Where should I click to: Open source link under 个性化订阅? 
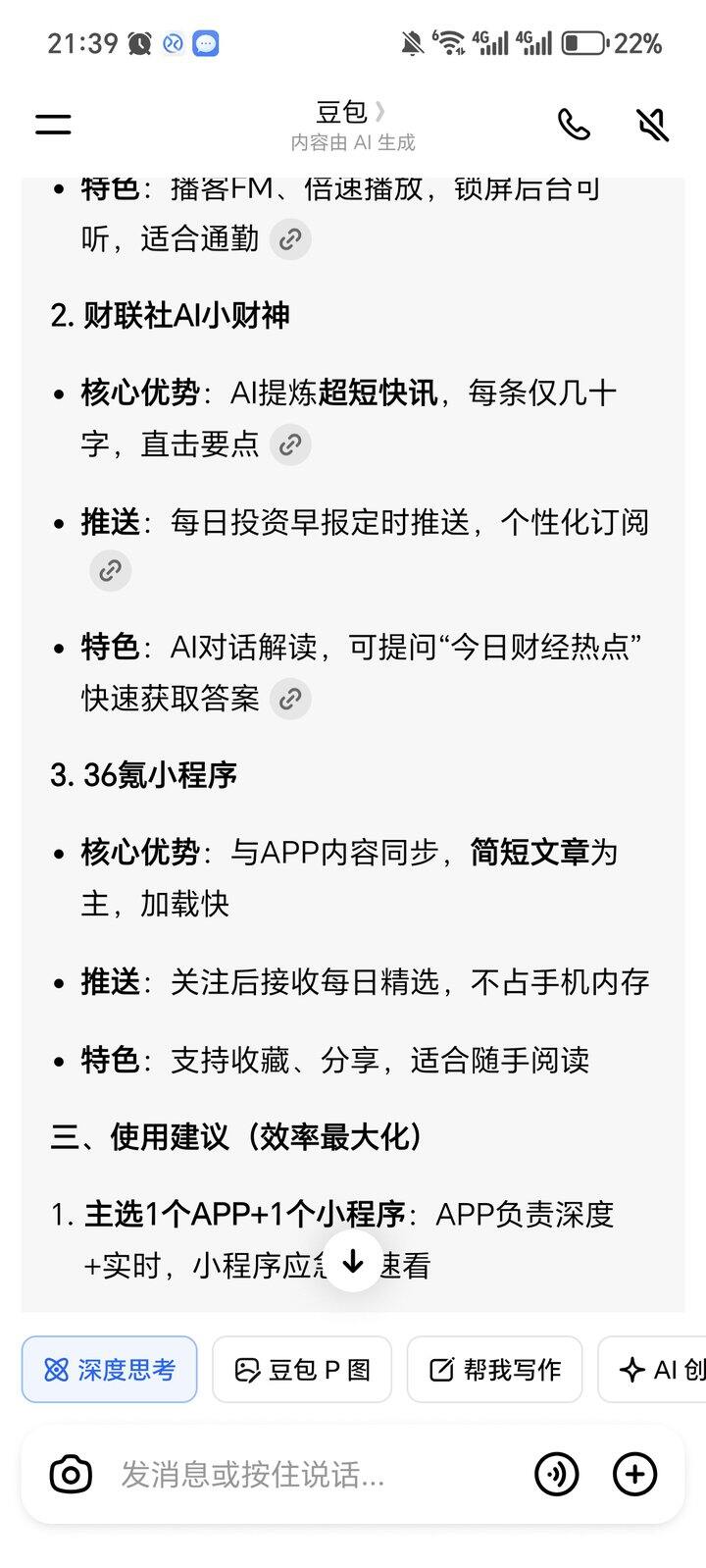(x=111, y=570)
